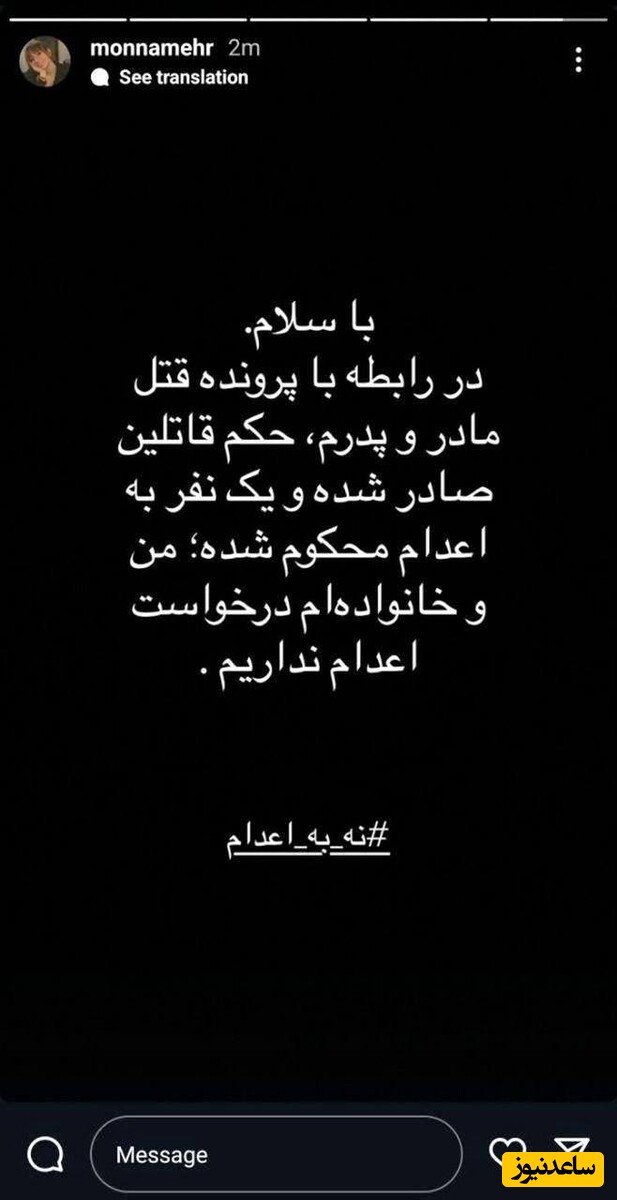Open the comment bubble icon

[x=46, y=1155]
